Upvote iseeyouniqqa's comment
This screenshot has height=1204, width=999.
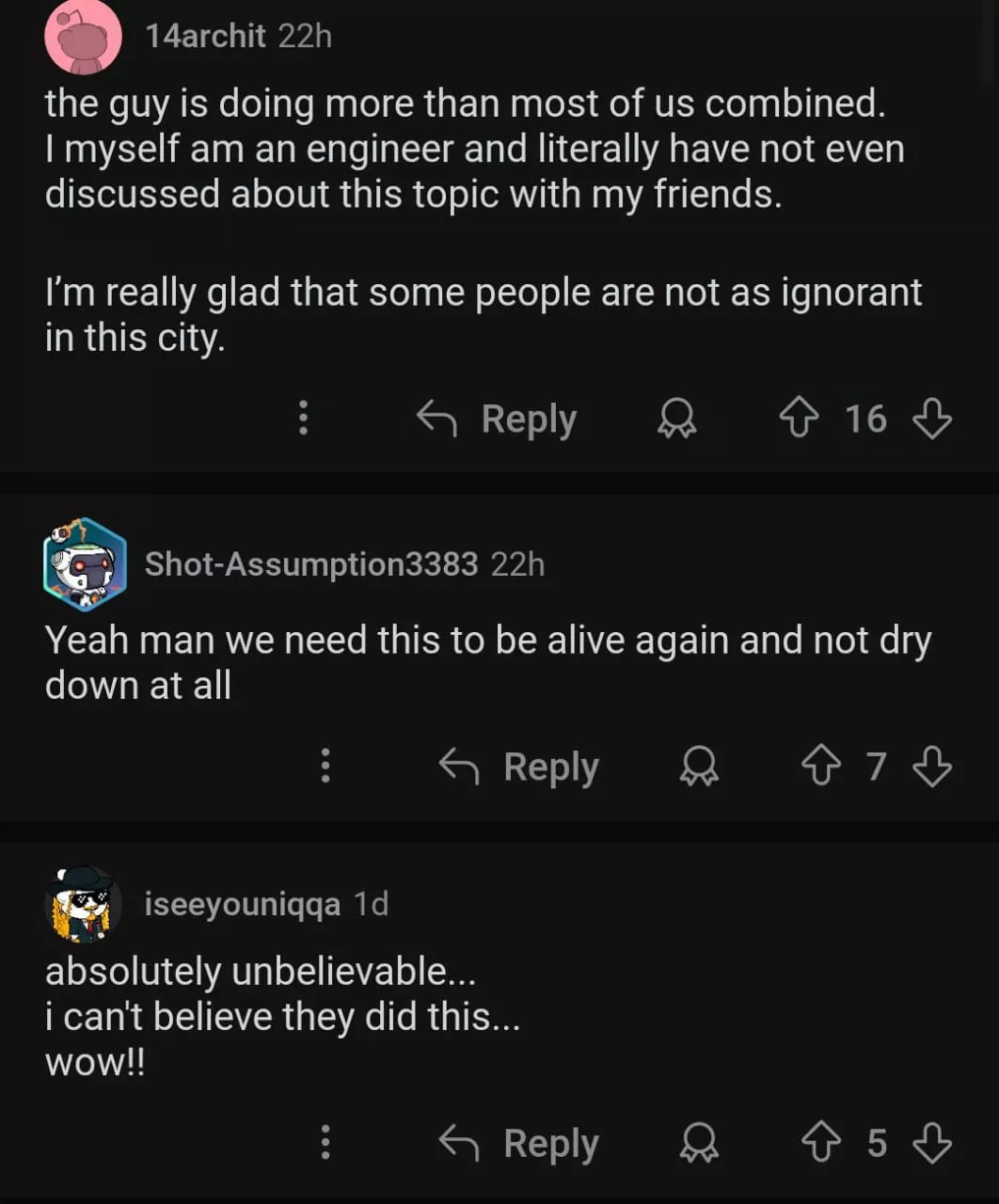(x=820, y=1143)
